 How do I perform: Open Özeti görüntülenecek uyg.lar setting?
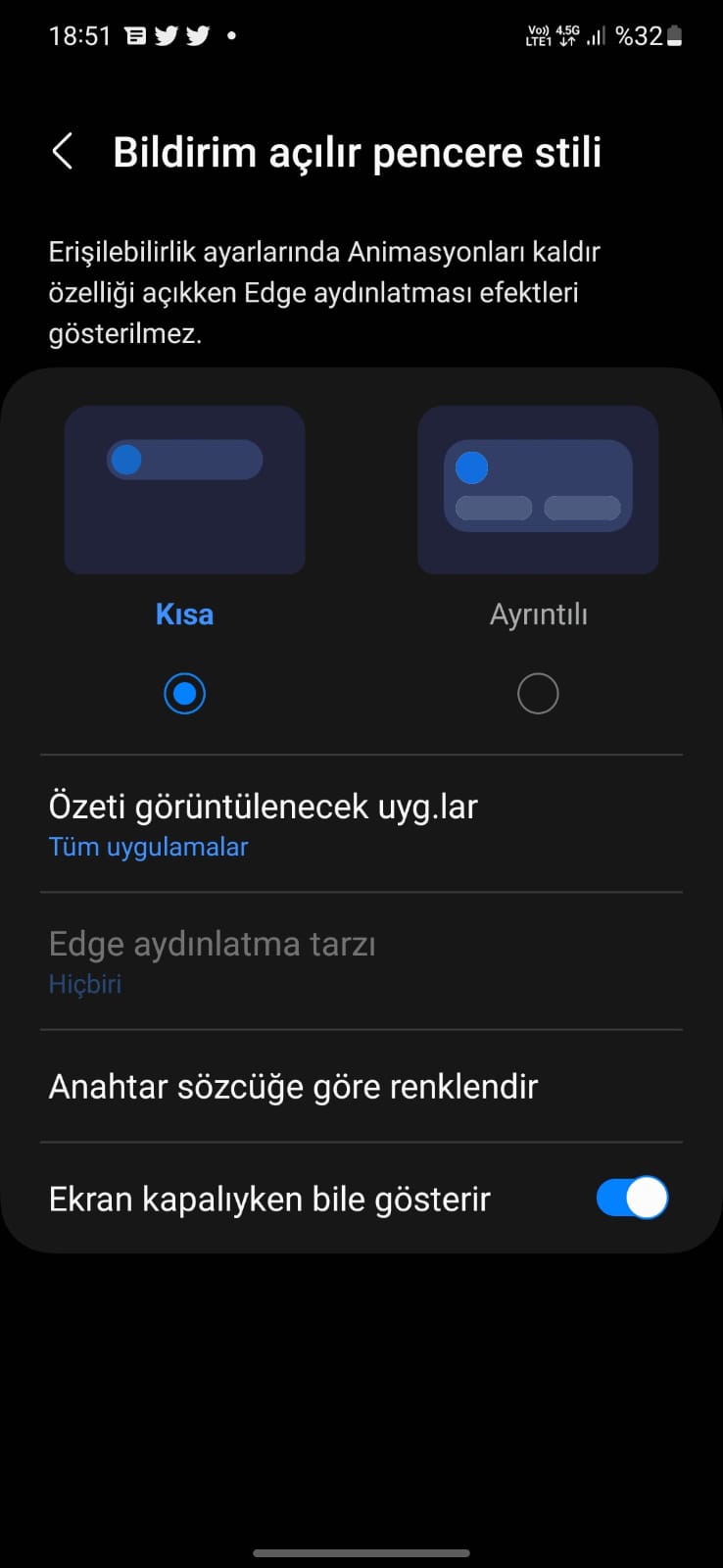361,824
